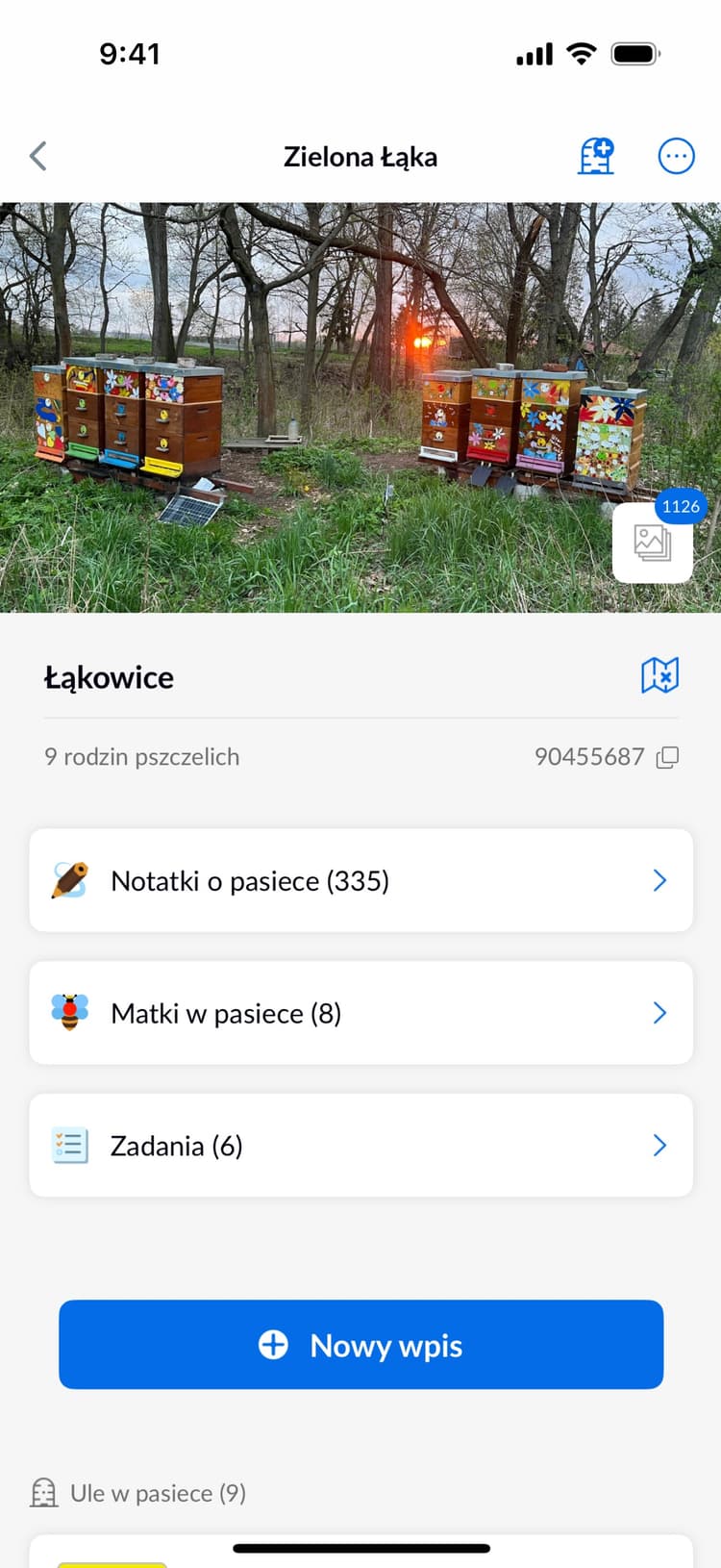Open the Ule w pasiece section

(159, 1493)
